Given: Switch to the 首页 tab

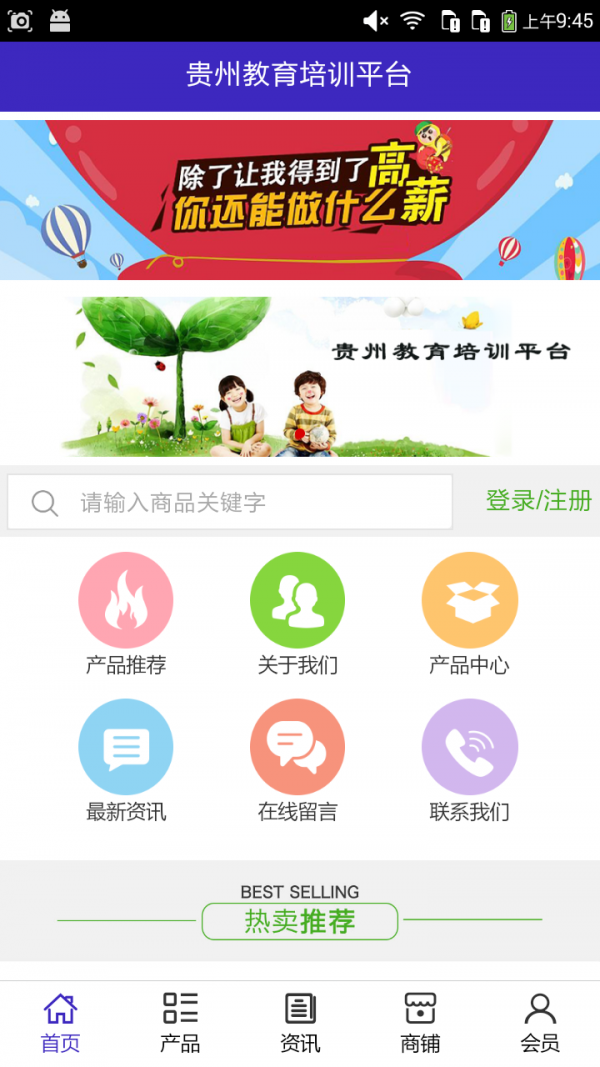Looking at the screenshot, I should click(60, 1022).
